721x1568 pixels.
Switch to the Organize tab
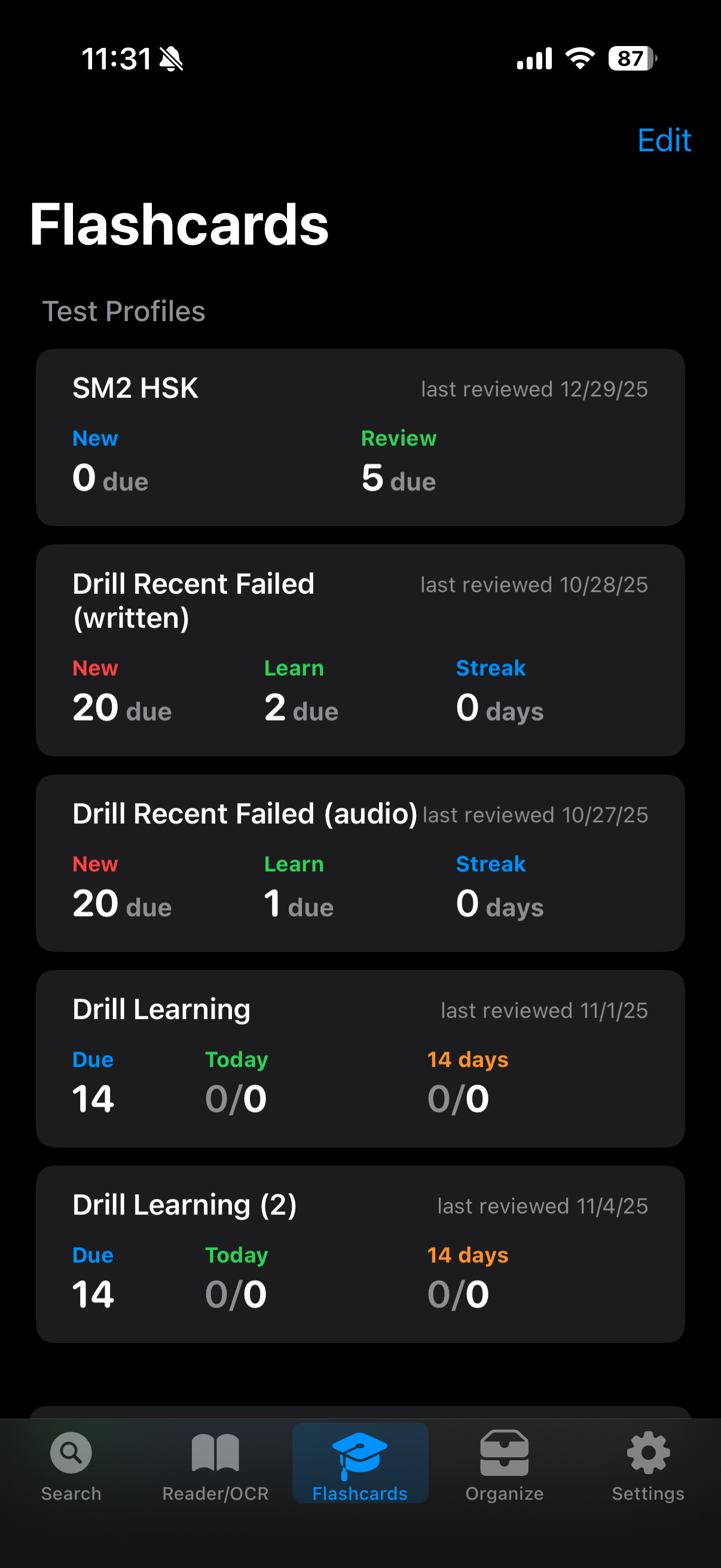click(x=505, y=1465)
